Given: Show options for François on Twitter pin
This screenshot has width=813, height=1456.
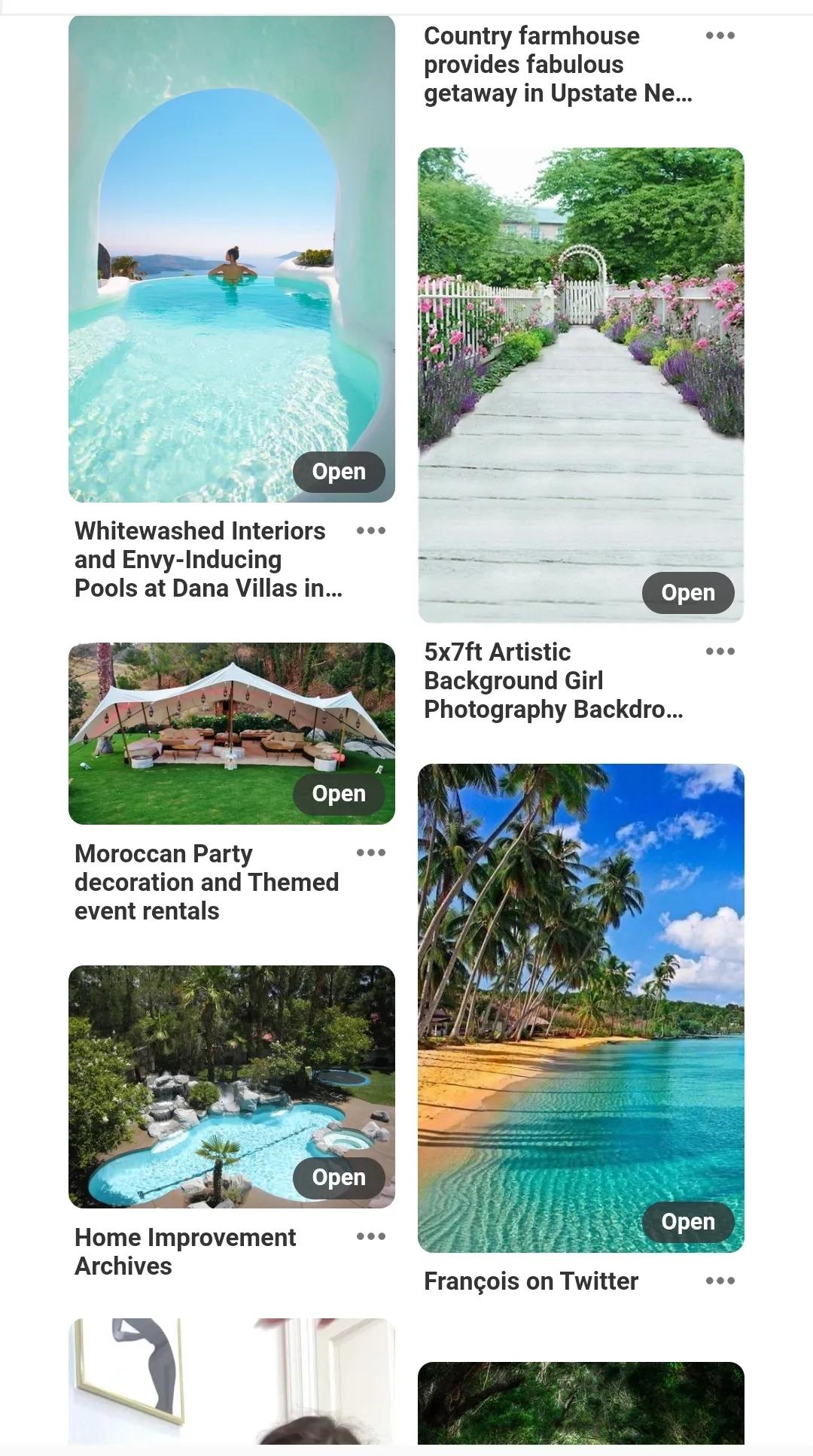Looking at the screenshot, I should [x=720, y=1281].
